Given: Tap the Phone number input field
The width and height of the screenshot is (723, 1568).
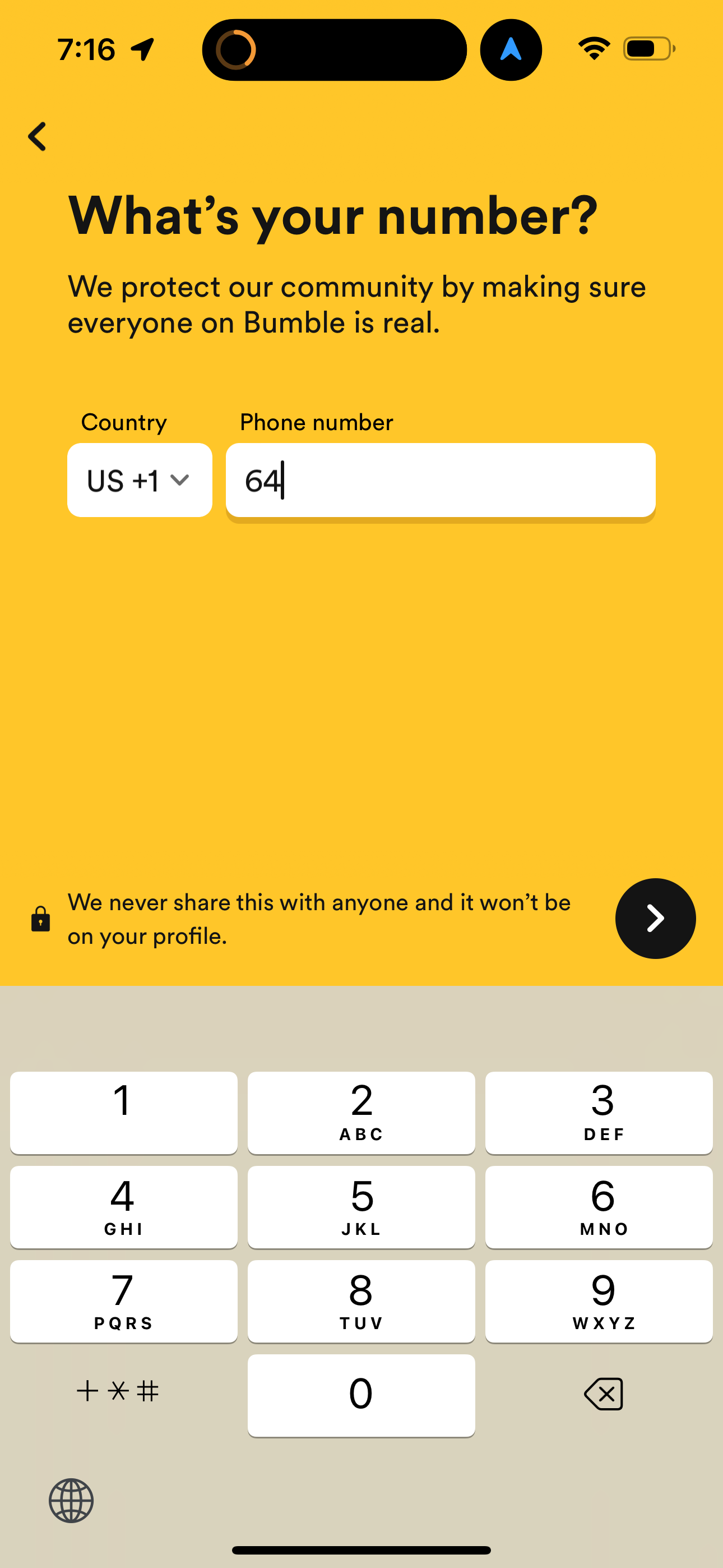Looking at the screenshot, I should click(439, 479).
